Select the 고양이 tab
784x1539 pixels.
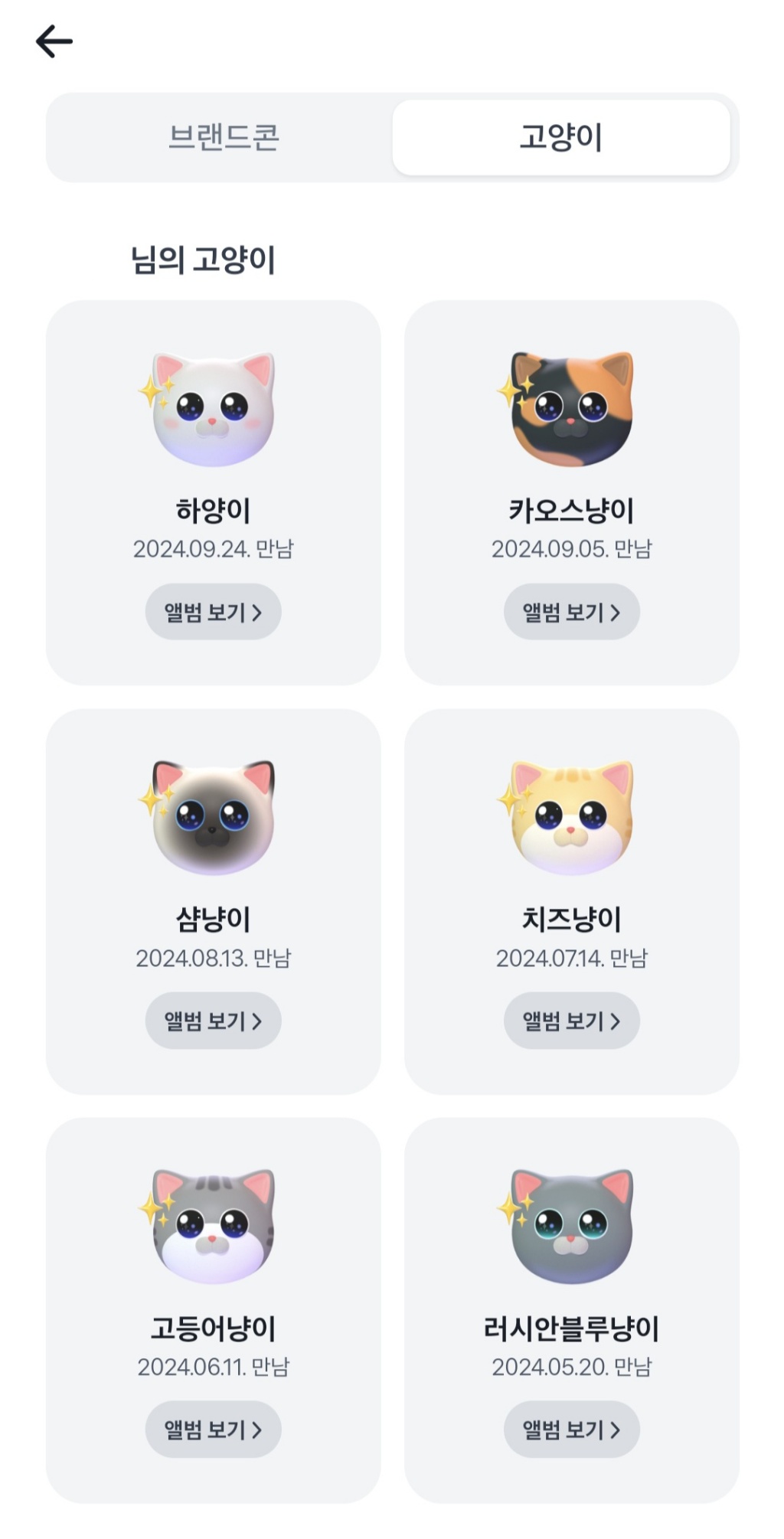tap(561, 138)
